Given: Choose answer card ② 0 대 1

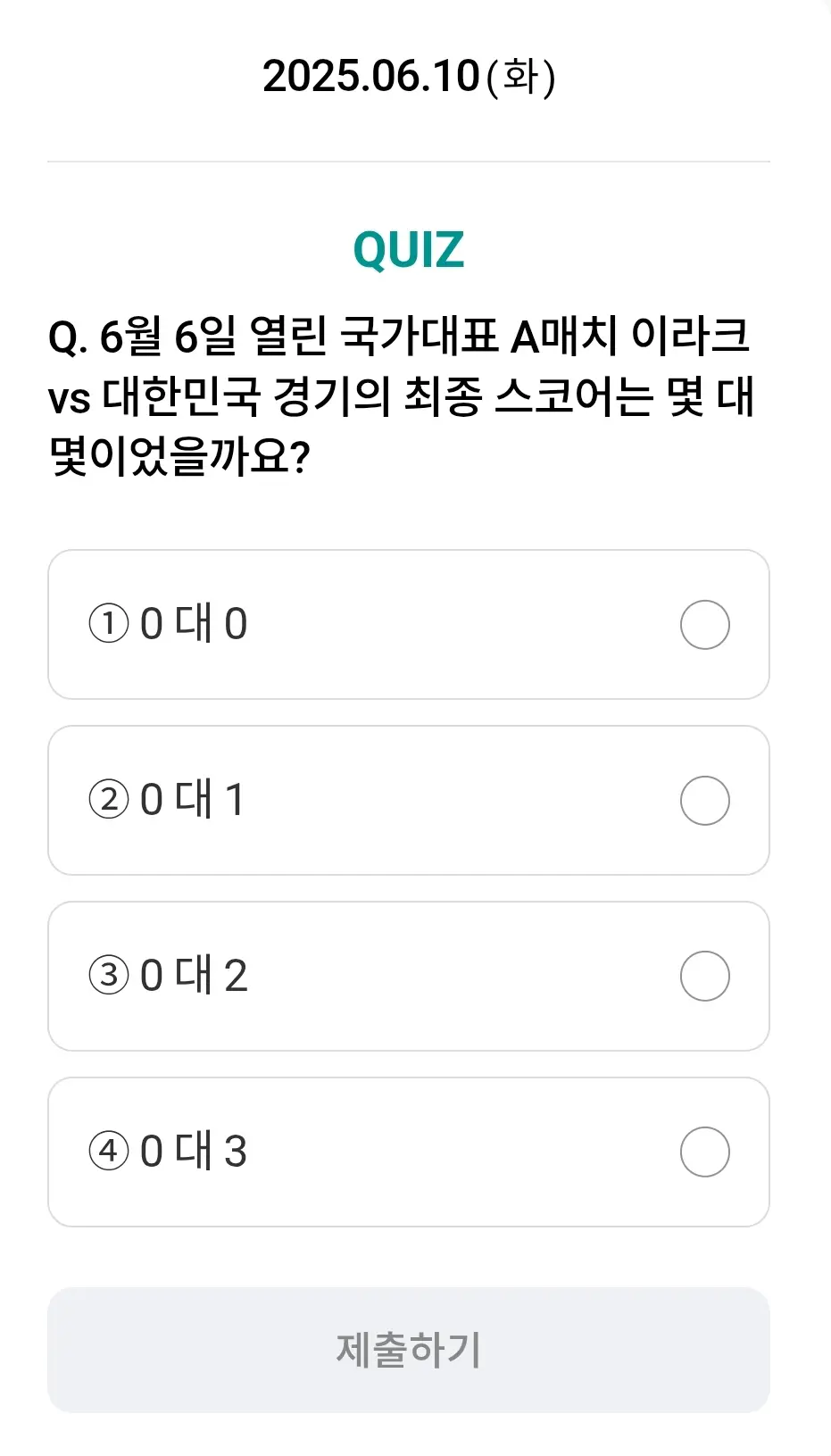Looking at the screenshot, I should [409, 800].
